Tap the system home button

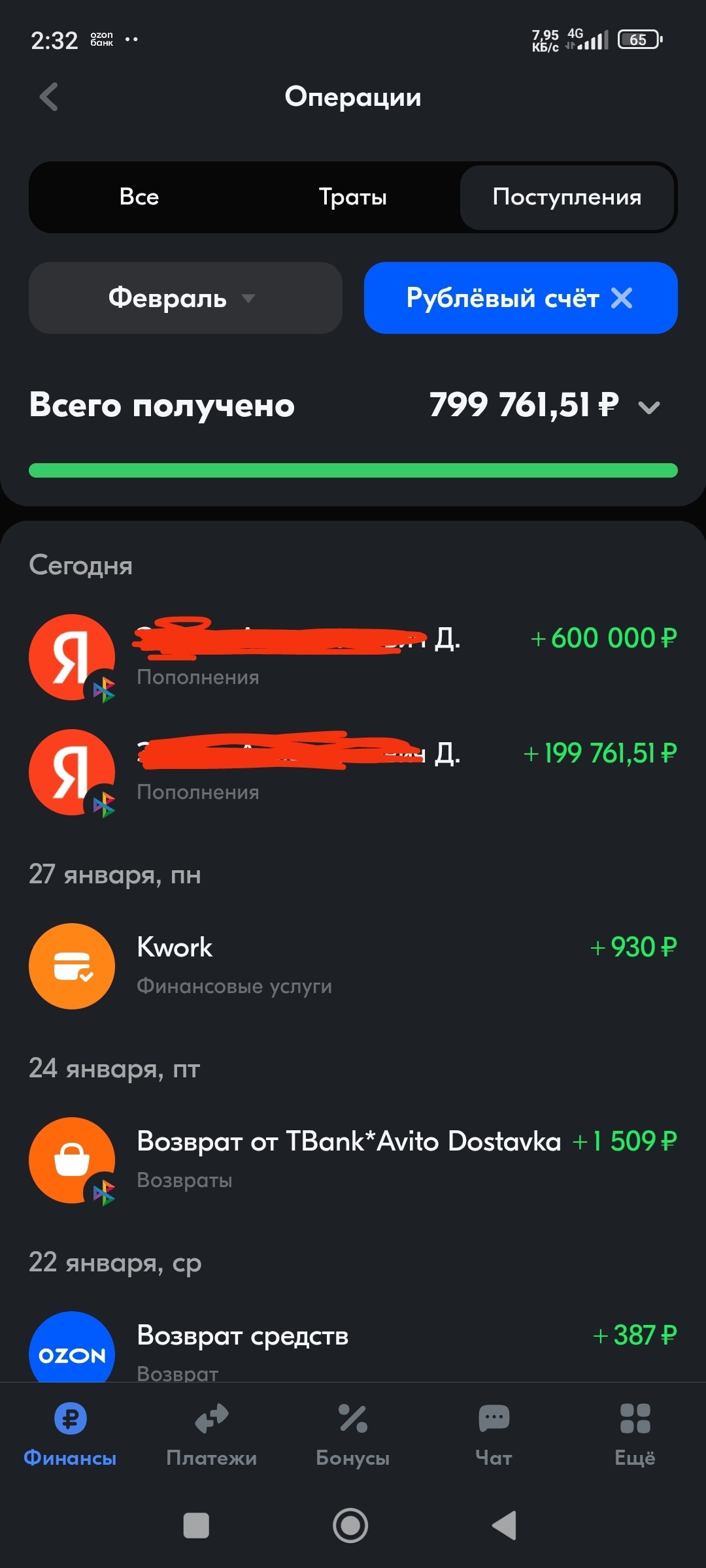pos(350,1526)
